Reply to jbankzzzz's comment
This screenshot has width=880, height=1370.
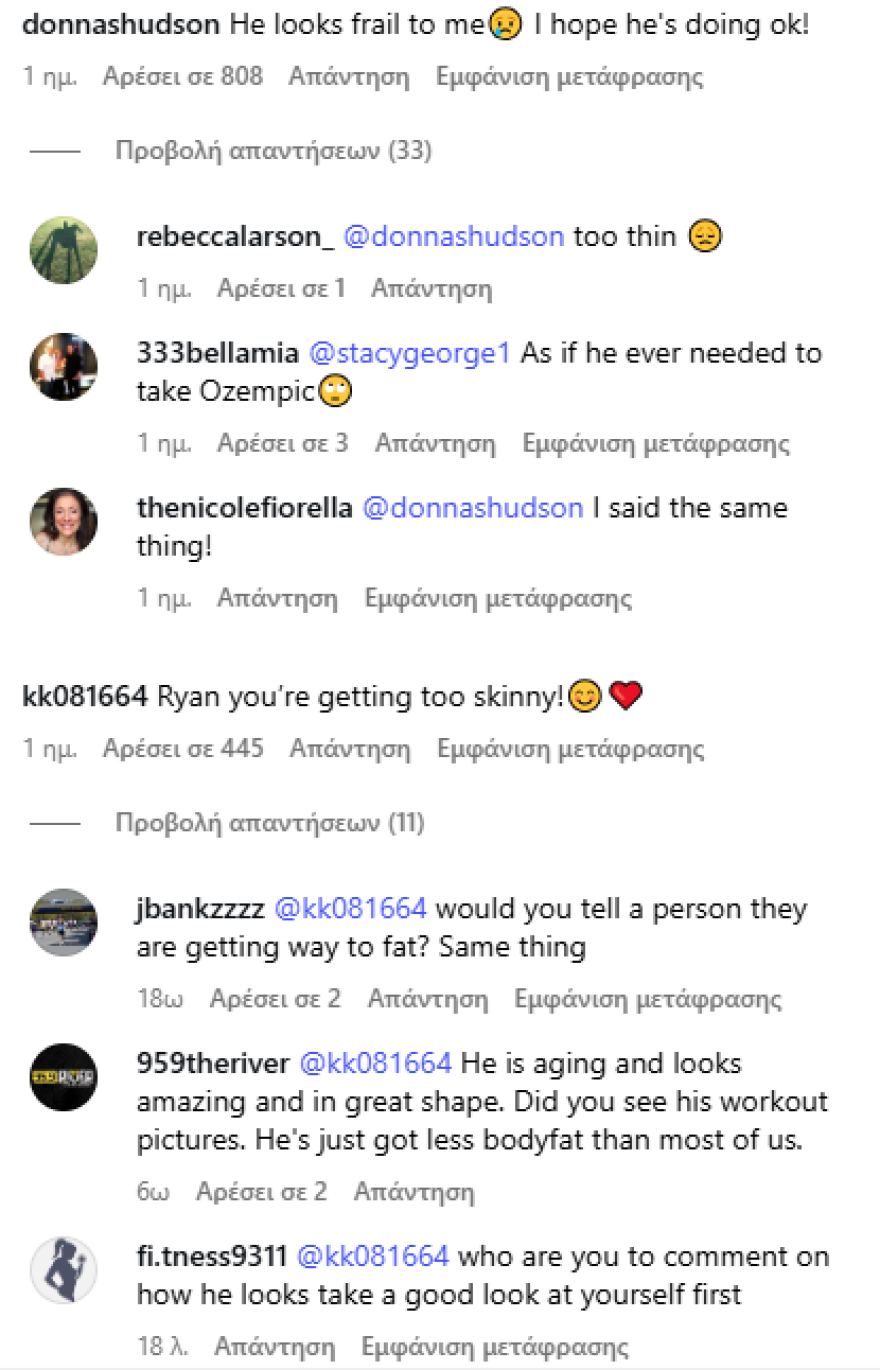click(428, 998)
